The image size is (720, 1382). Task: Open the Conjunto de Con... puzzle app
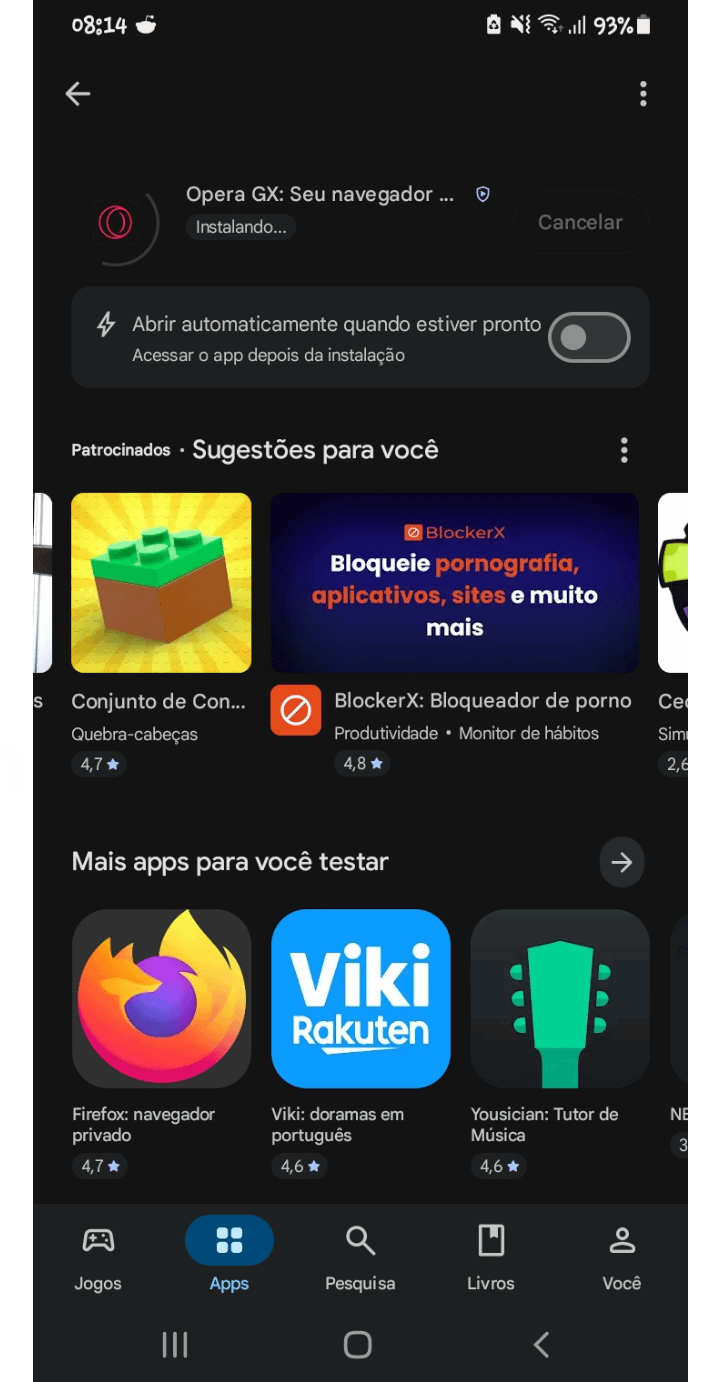[x=161, y=583]
